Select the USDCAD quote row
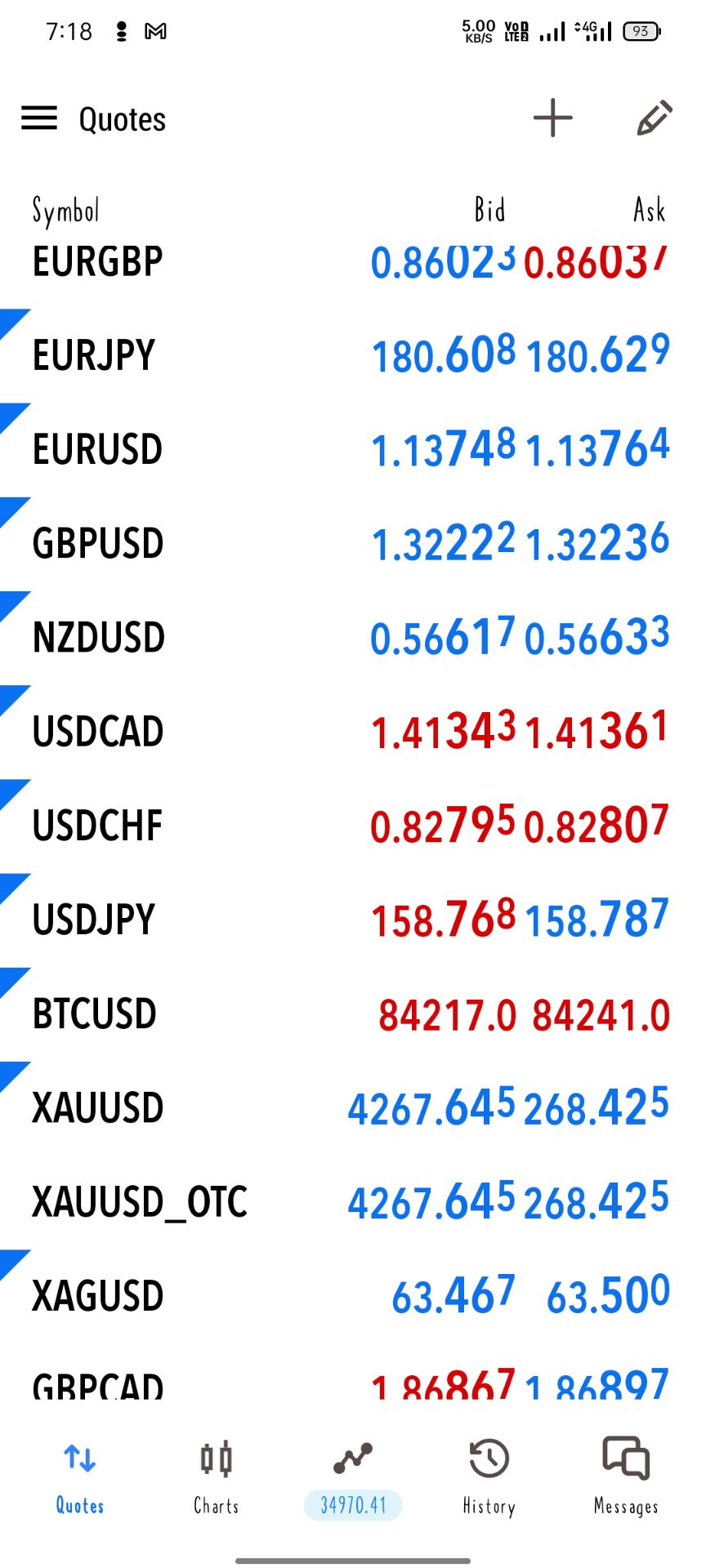This screenshot has width=706, height=1568. (353, 731)
